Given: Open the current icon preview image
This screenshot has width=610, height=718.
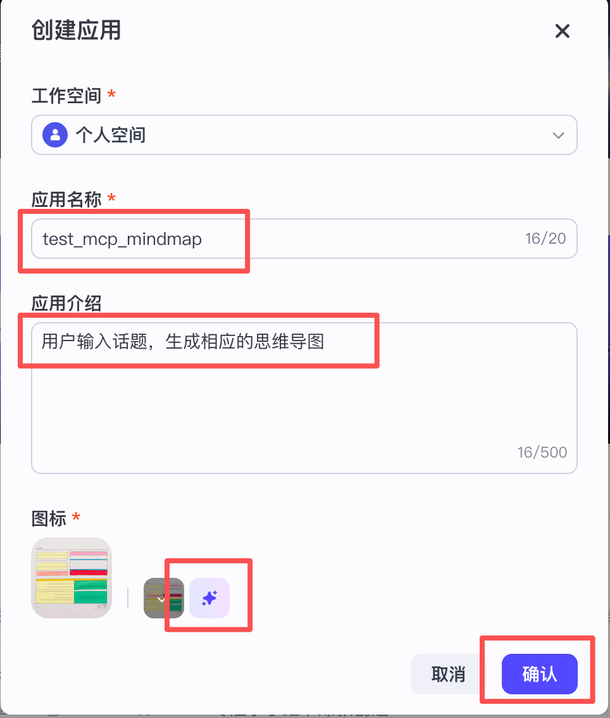Looking at the screenshot, I should point(71,577).
